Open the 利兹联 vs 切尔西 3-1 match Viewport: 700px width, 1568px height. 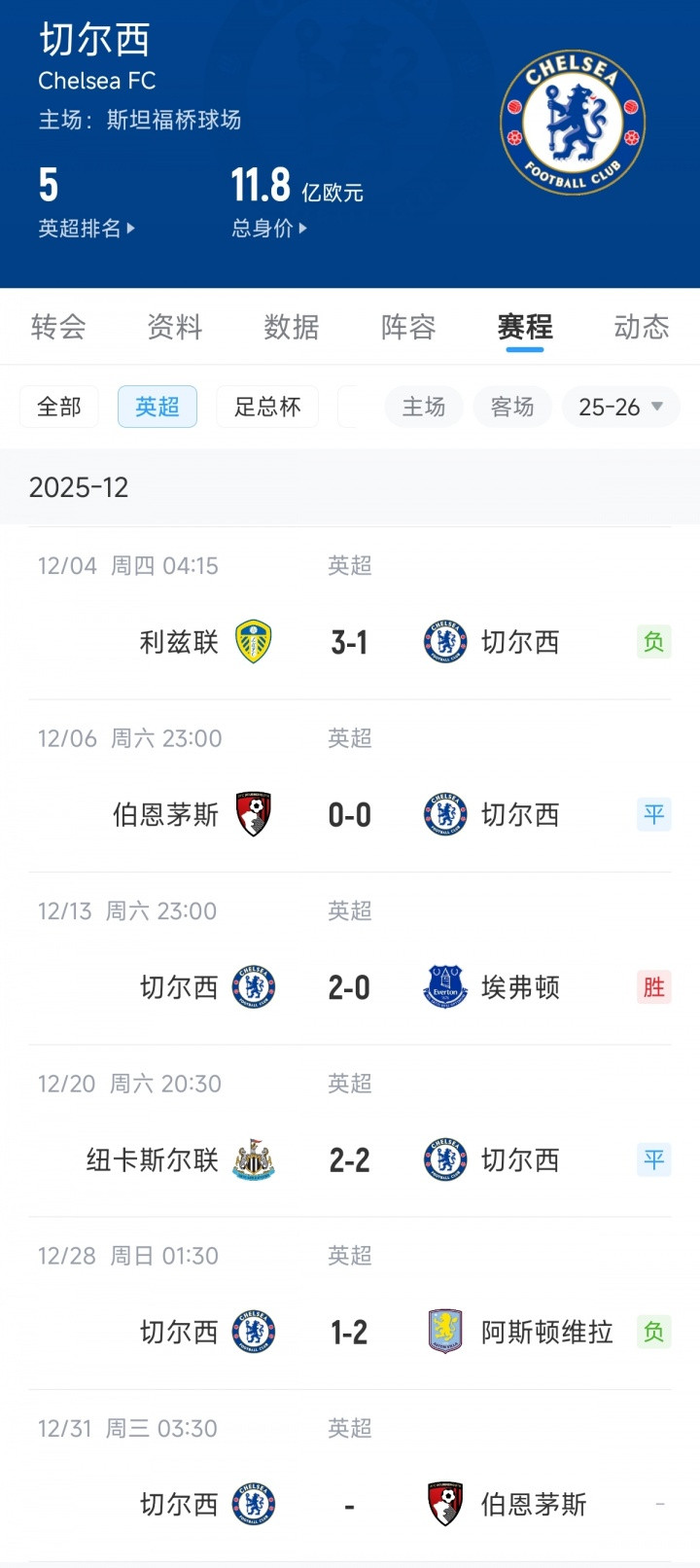coord(349,642)
